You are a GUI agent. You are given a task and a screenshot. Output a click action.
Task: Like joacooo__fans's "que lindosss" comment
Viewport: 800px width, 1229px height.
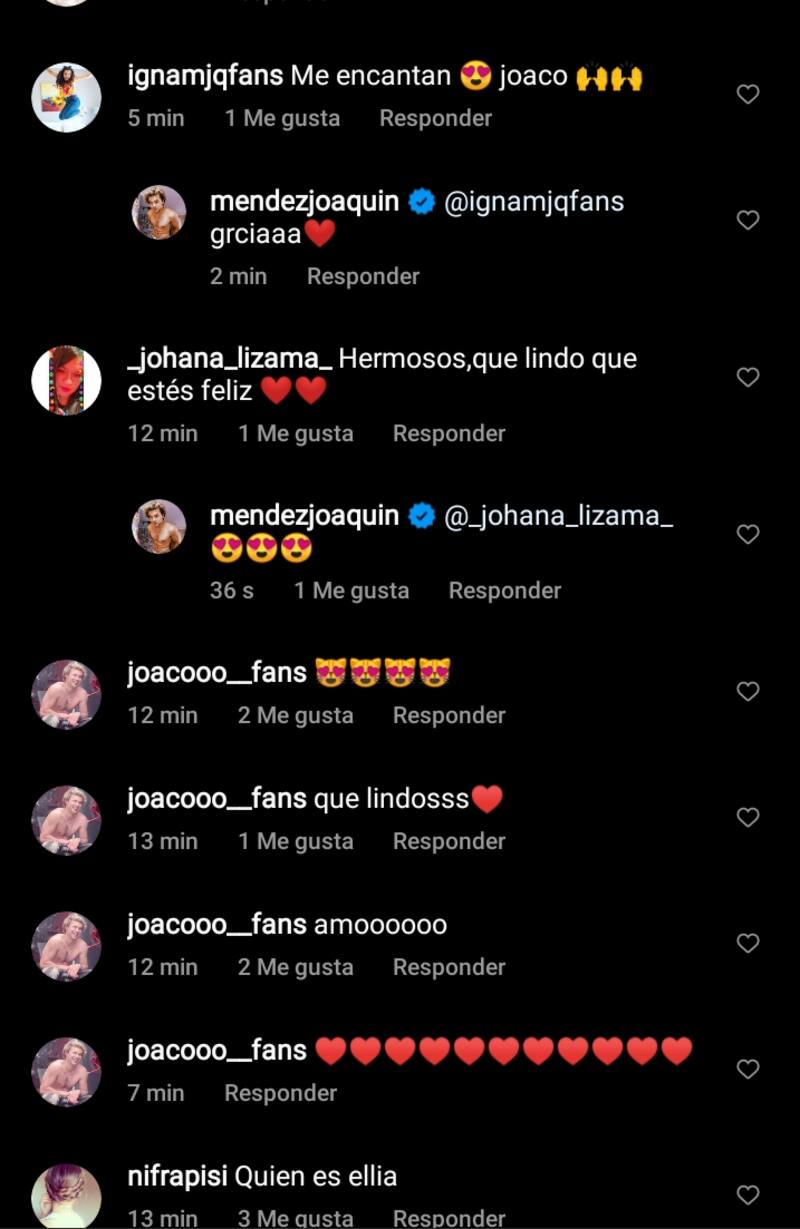tap(748, 817)
